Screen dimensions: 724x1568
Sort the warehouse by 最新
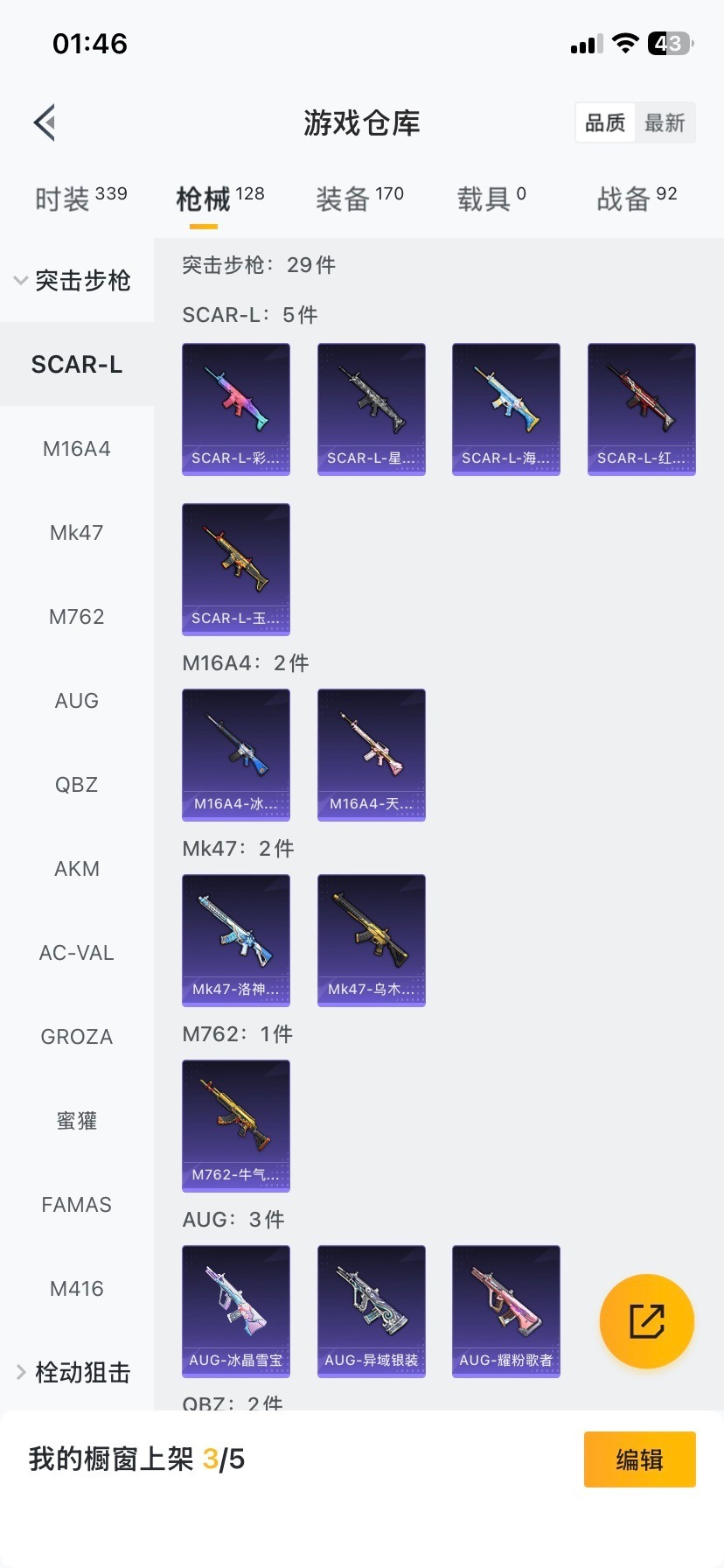coord(665,122)
